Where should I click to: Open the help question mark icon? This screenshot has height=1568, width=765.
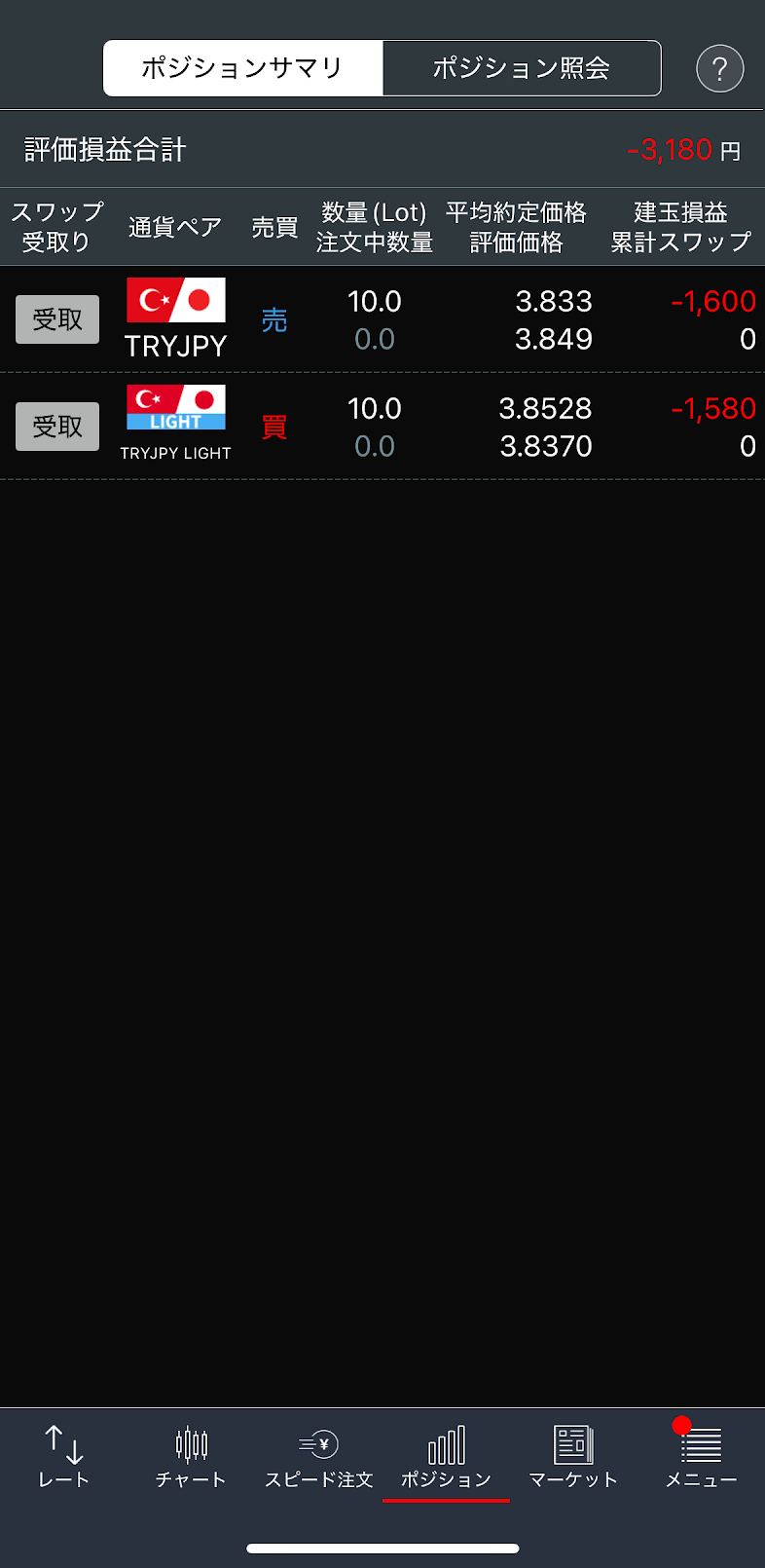coord(719,68)
